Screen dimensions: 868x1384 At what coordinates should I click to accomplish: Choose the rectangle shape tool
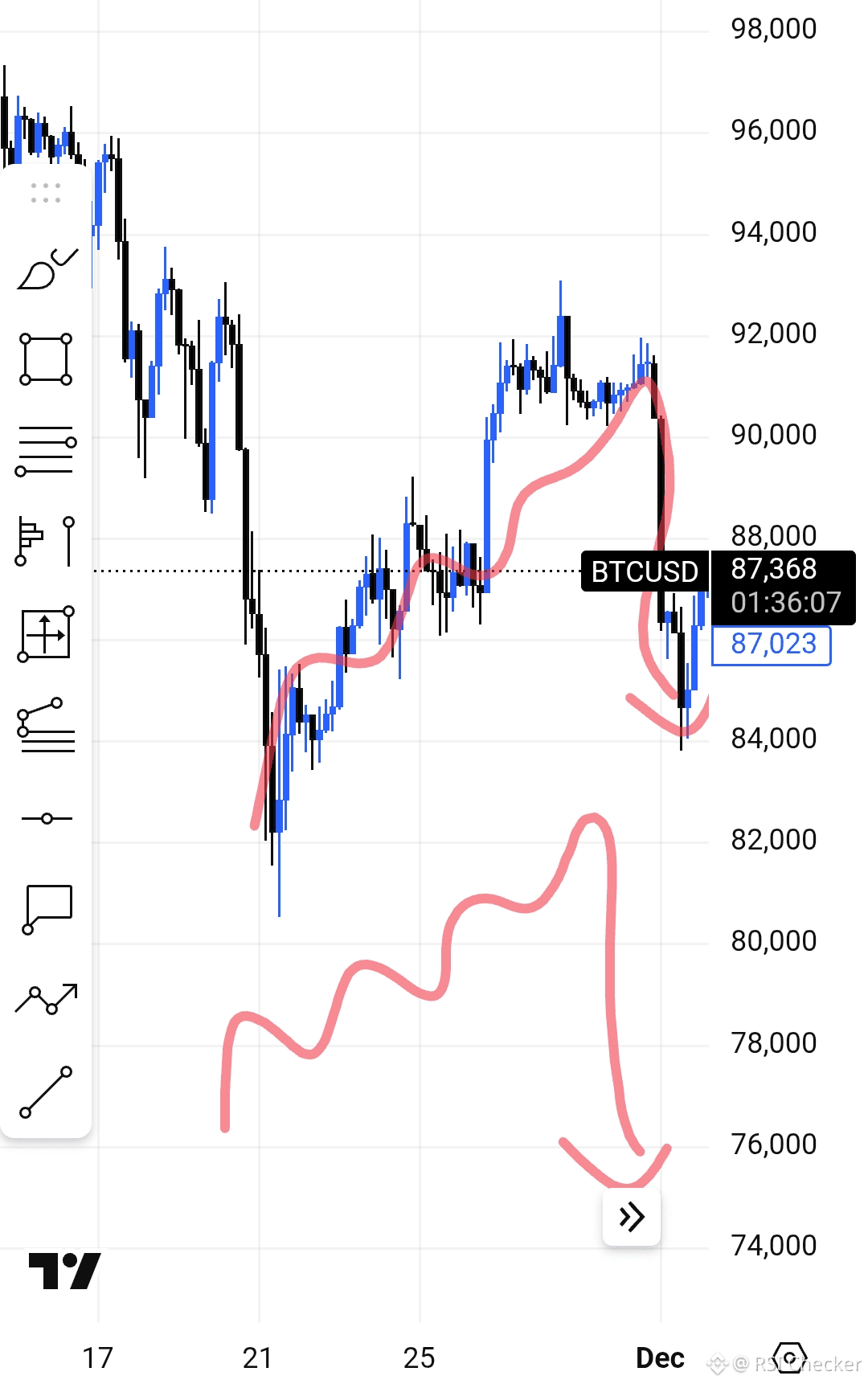tap(46, 359)
